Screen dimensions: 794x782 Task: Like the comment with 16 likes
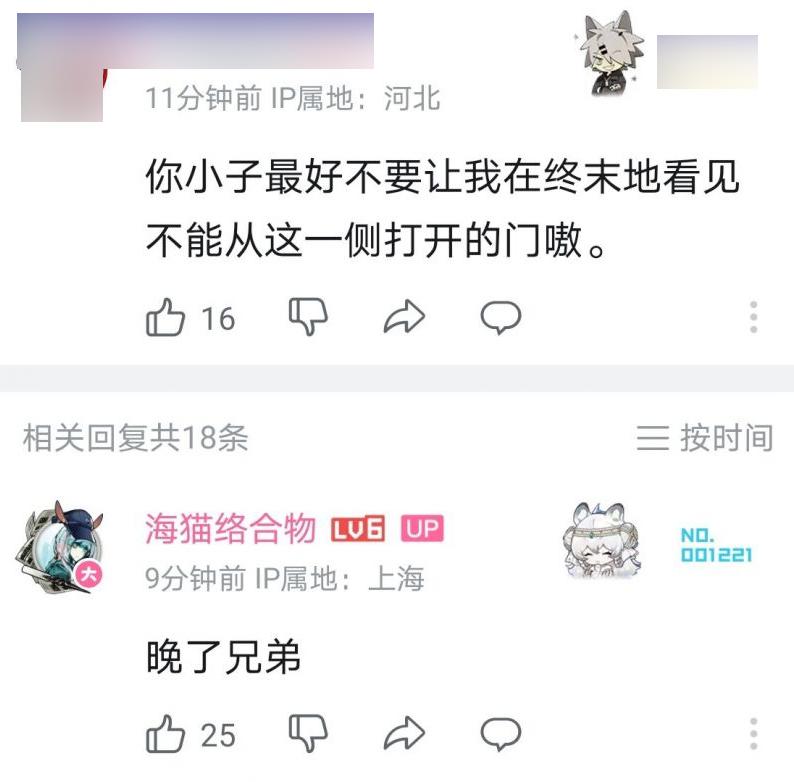pos(166,318)
